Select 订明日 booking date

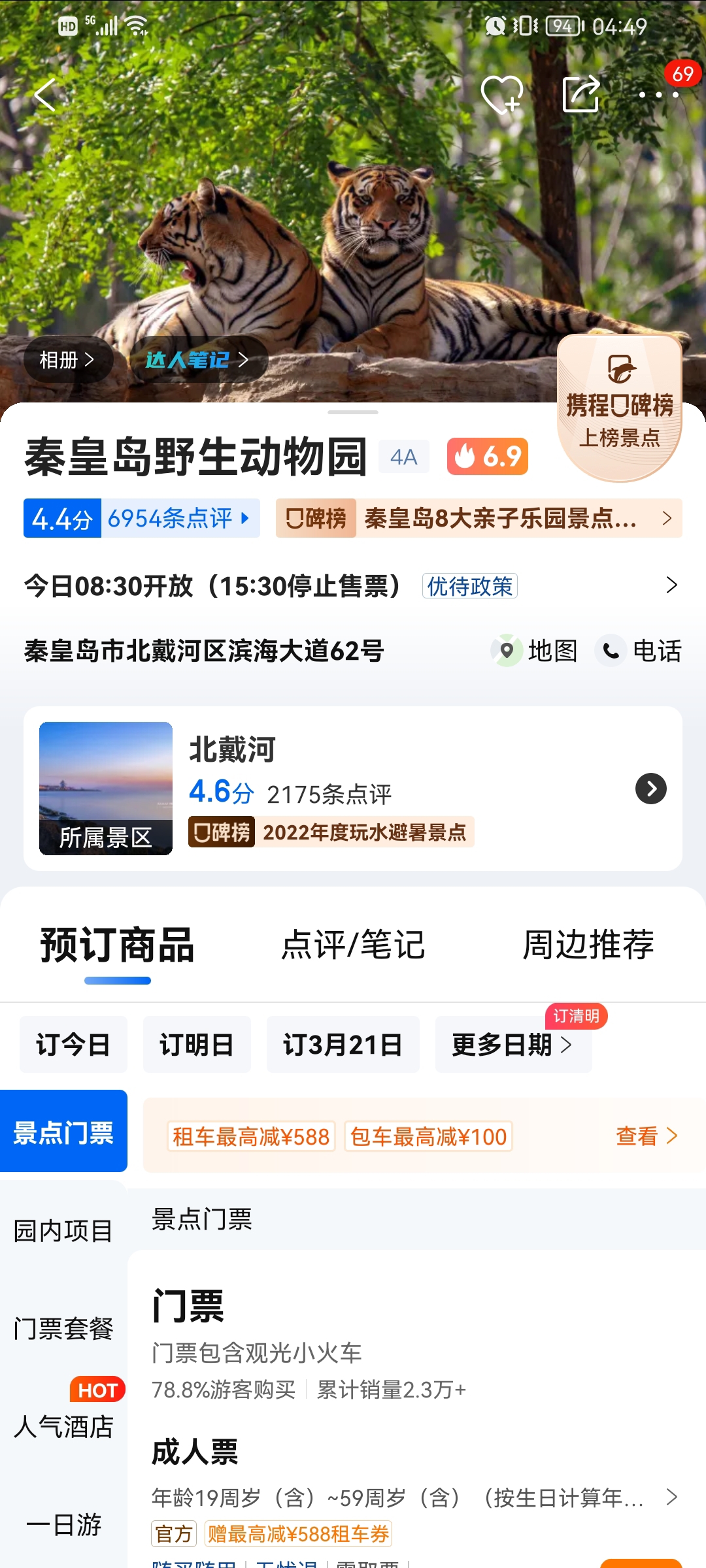click(197, 1045)
